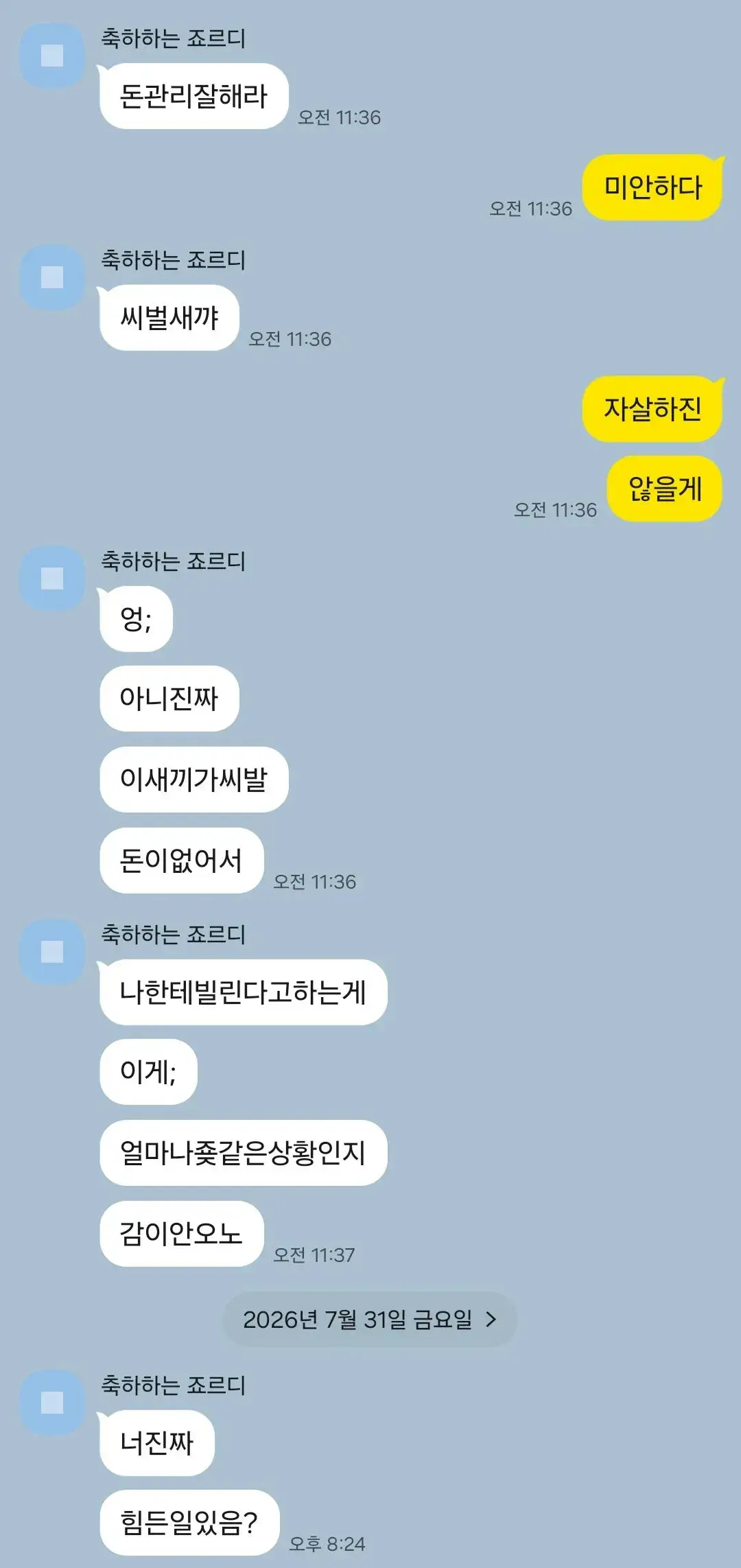741x1568 pixels.
Task: Tap the profile avatar beside 너진짜
Action: tap(52, 1403)
